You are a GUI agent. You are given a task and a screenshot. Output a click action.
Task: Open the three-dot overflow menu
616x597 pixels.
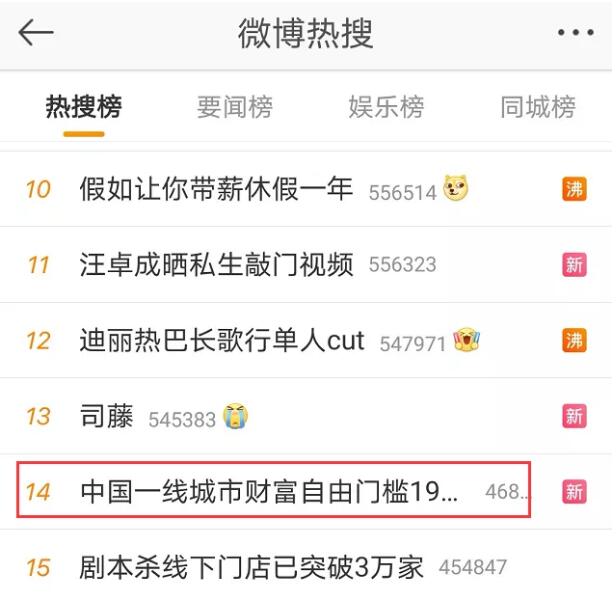pyautogui.click(x=575, y=33)
